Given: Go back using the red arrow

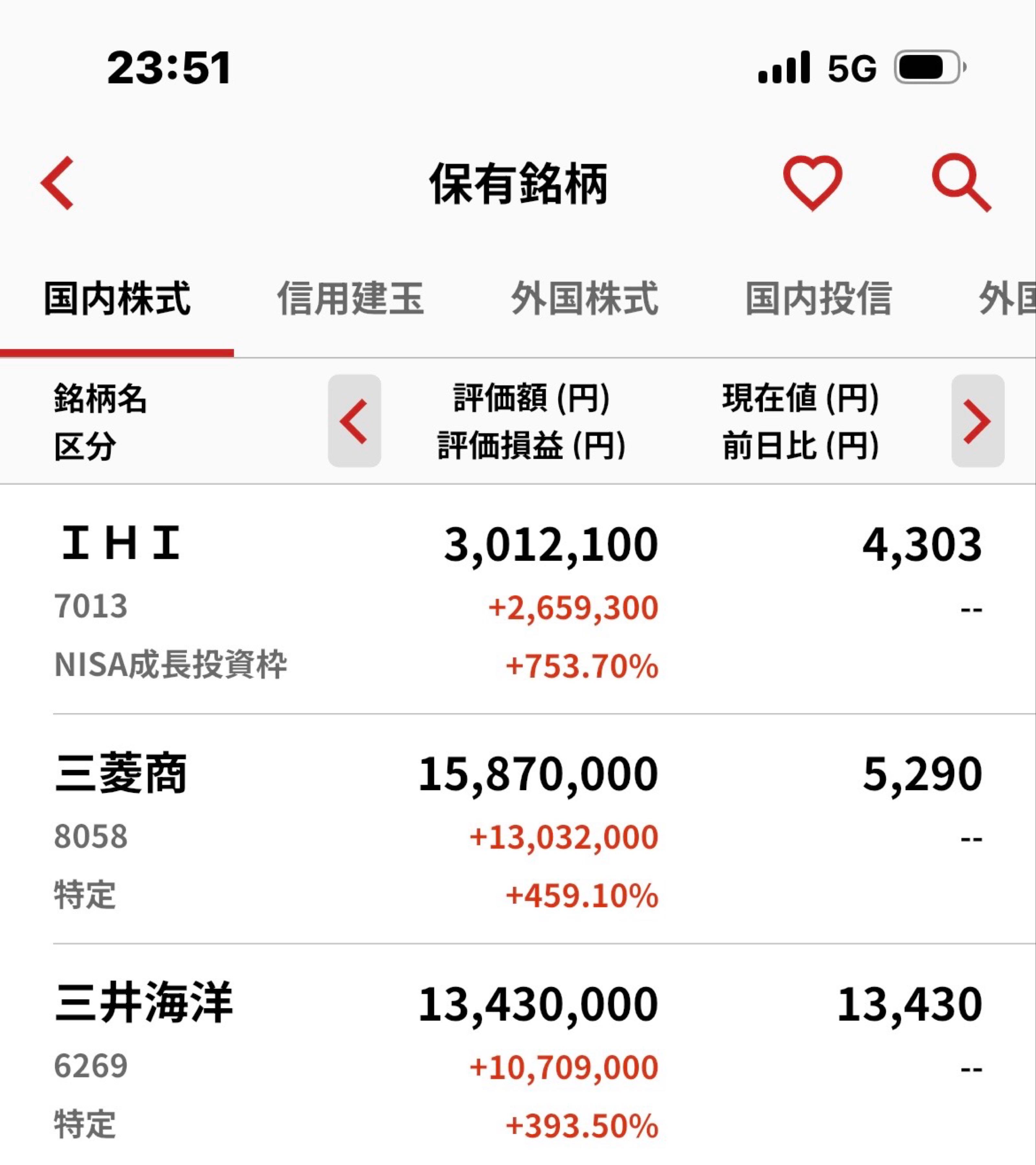Looking at the screenshot, I should [57, 183].
